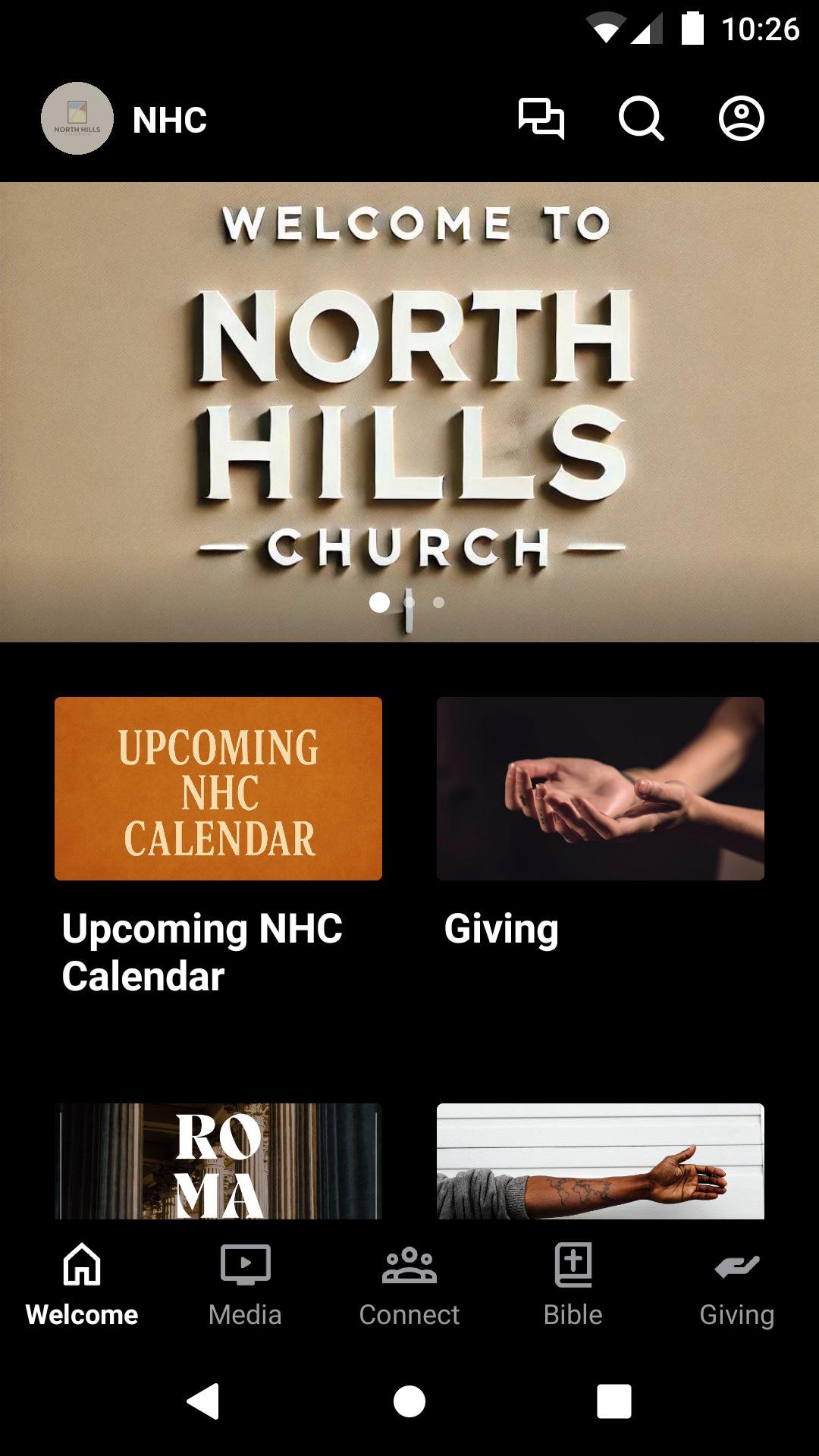819x1456 pixels.
Task: Open the ROMA card
Action: 218,1160
